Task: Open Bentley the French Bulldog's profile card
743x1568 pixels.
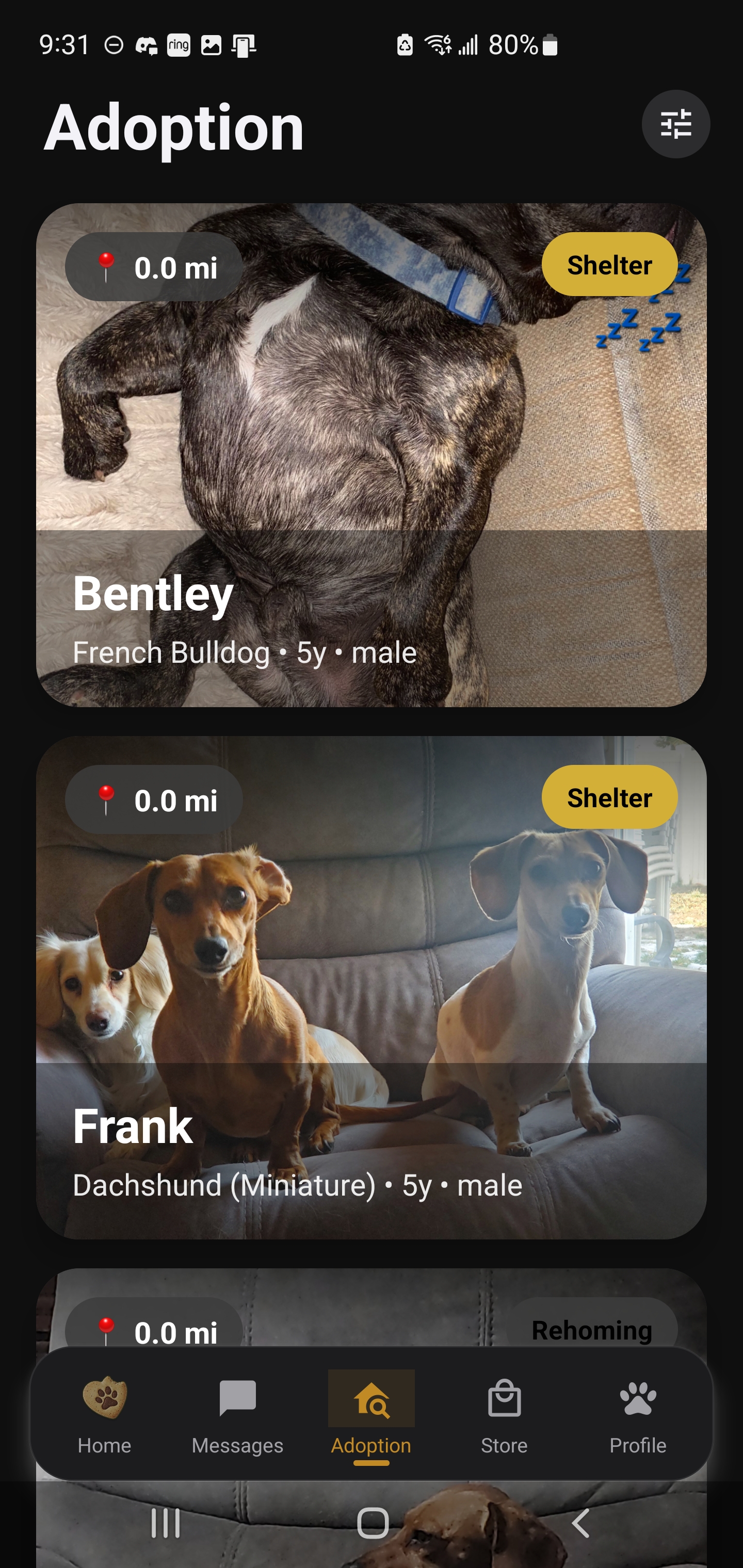Action: 372,456
